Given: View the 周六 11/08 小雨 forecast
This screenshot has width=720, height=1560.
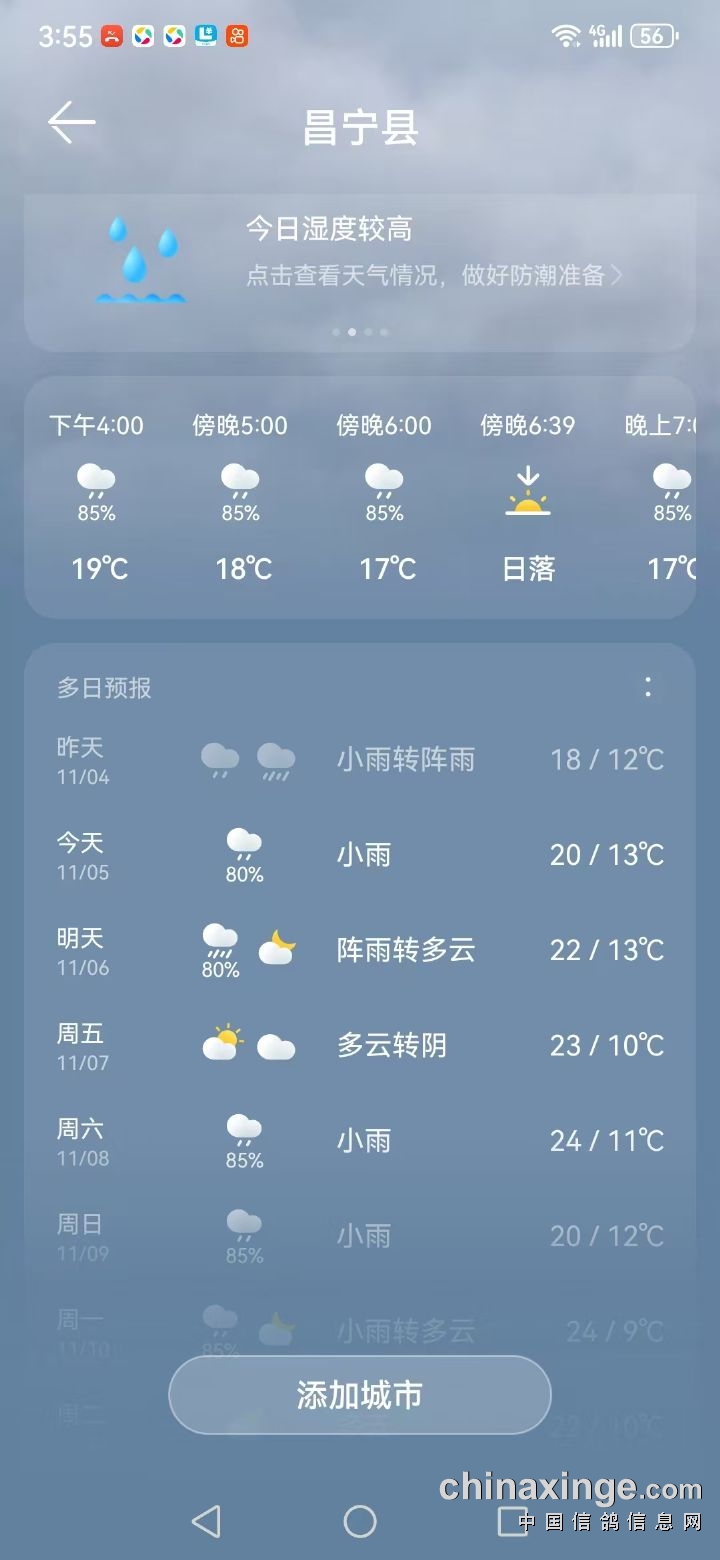Looking at the screenshot, I should 360,1141.
